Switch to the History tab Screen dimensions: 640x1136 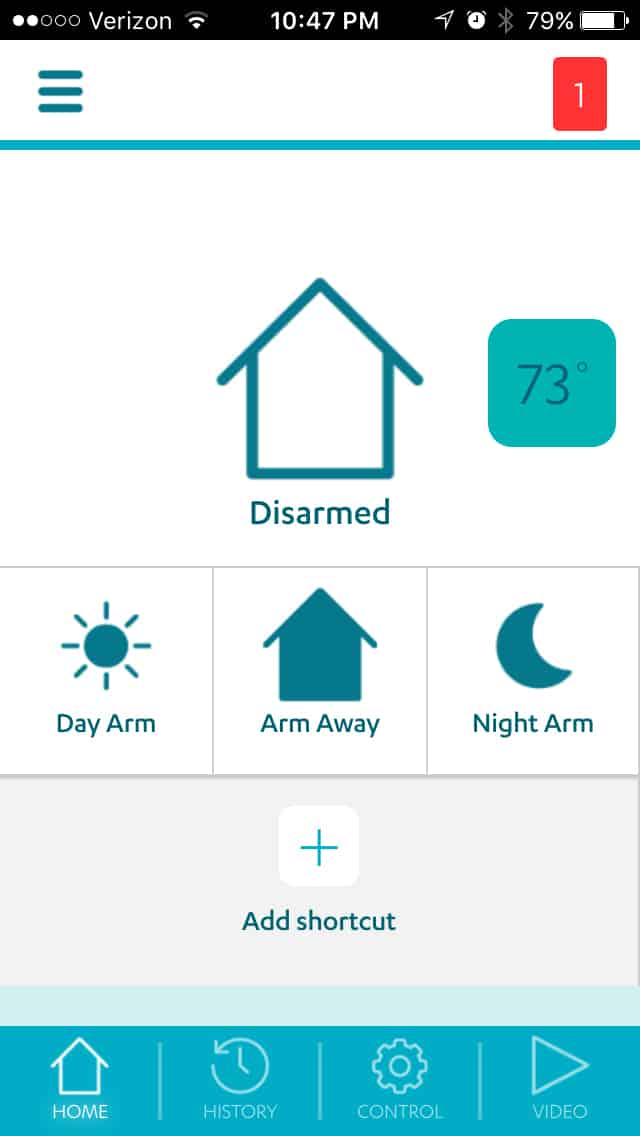coord(240,1080)
